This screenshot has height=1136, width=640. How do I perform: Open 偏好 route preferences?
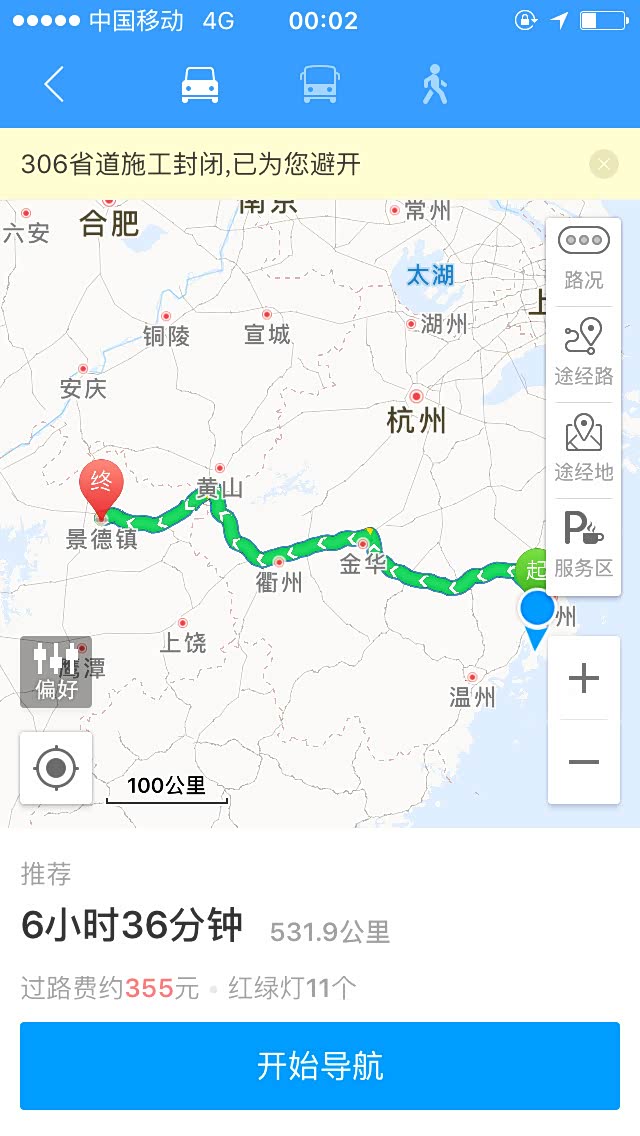tap(56, 672)
